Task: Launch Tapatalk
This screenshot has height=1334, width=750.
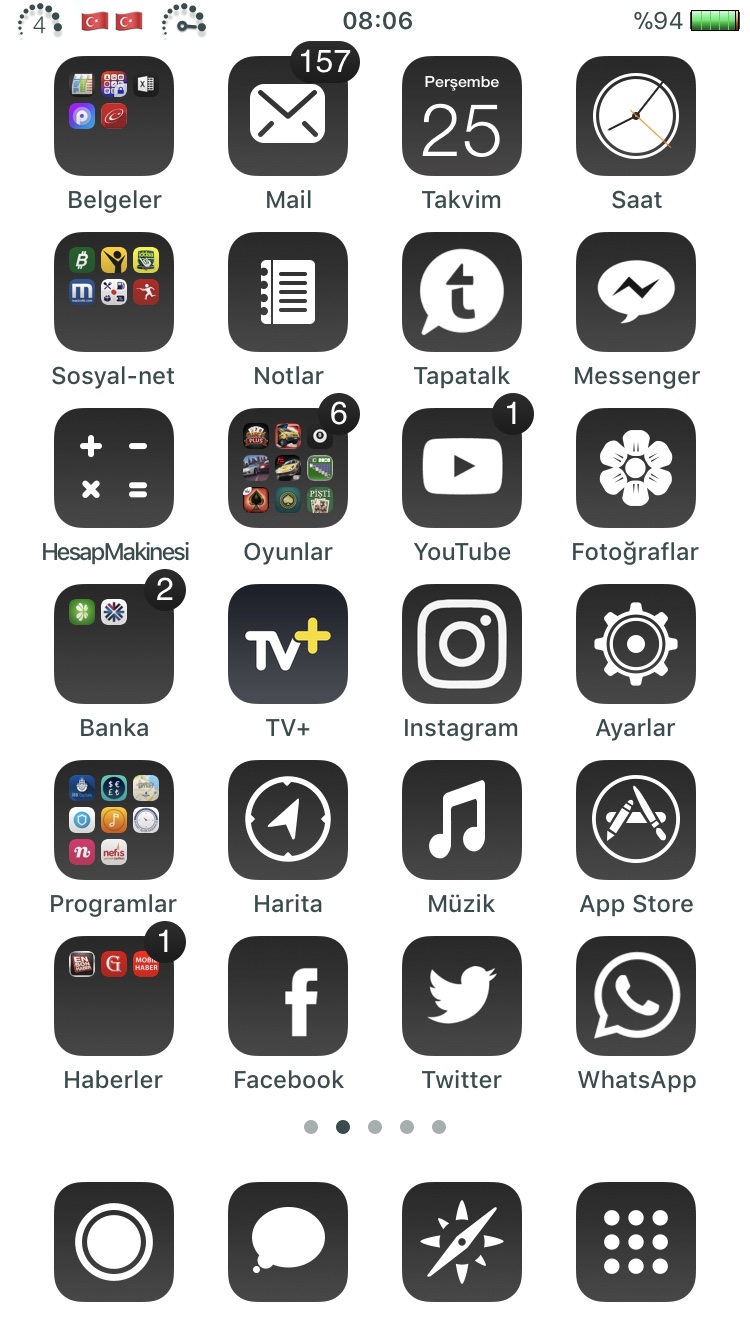Action: (462, 292)
